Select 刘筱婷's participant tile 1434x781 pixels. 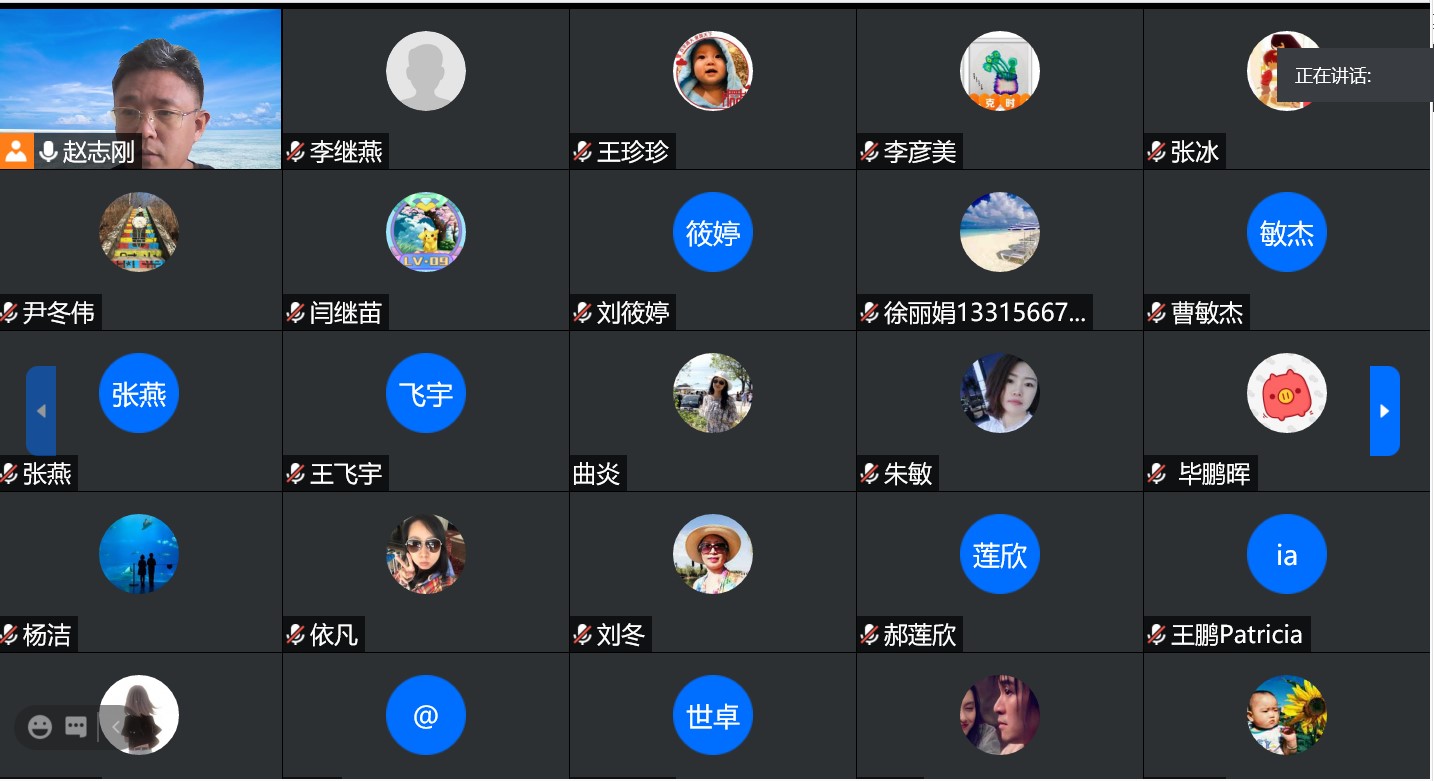(x=712, y=249)
